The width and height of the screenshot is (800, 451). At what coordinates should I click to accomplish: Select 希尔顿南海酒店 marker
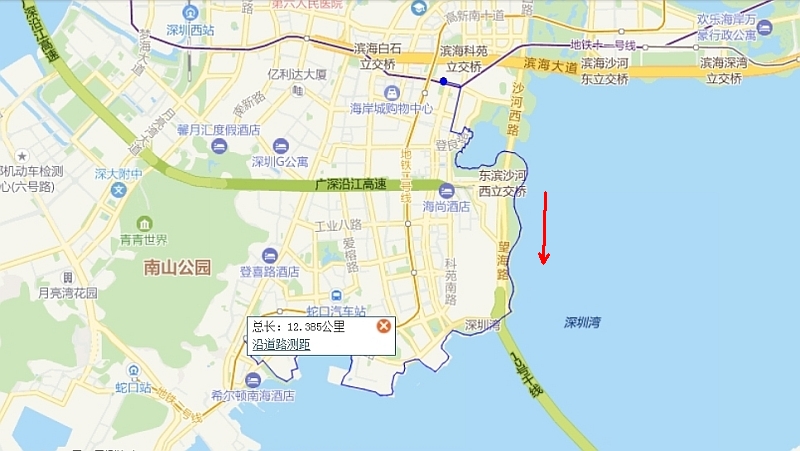click(x=253, y=379)
